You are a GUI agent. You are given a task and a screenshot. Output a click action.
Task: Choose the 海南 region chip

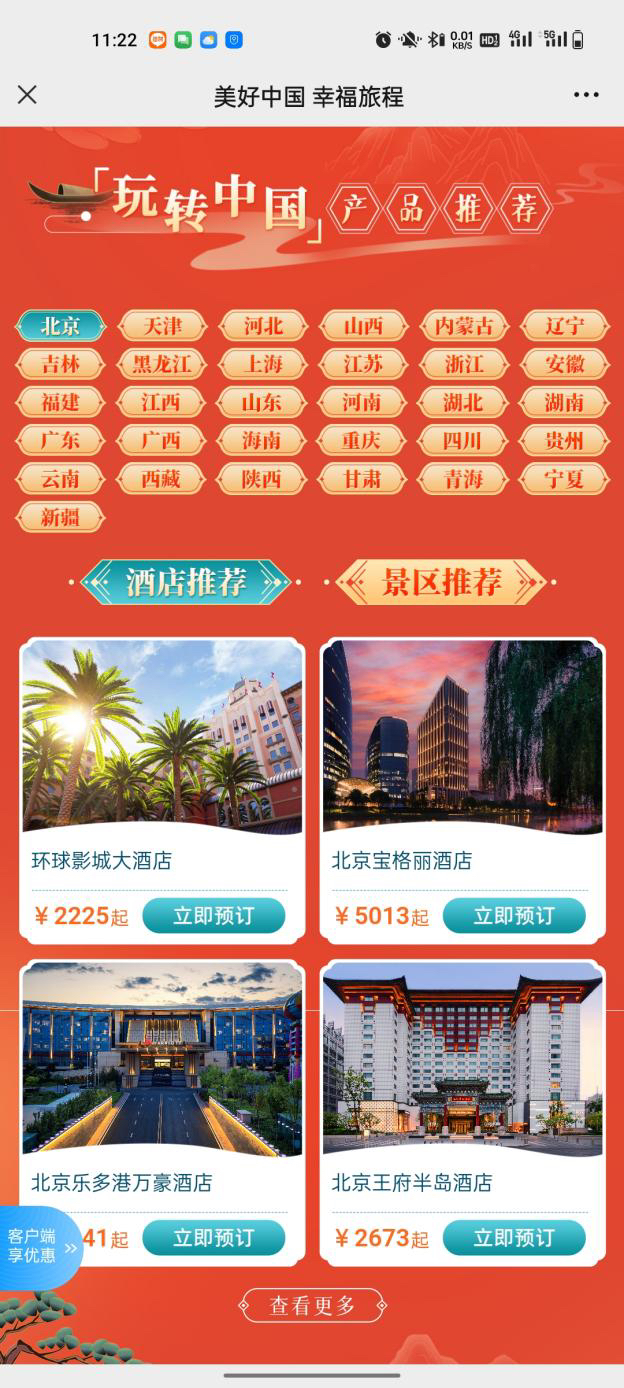262,441
